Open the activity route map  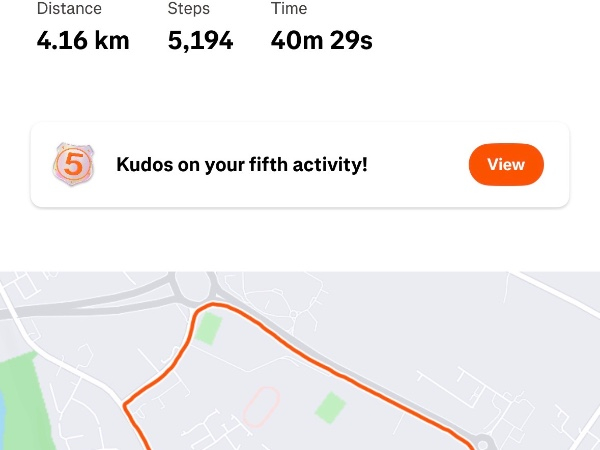[300, 370]
